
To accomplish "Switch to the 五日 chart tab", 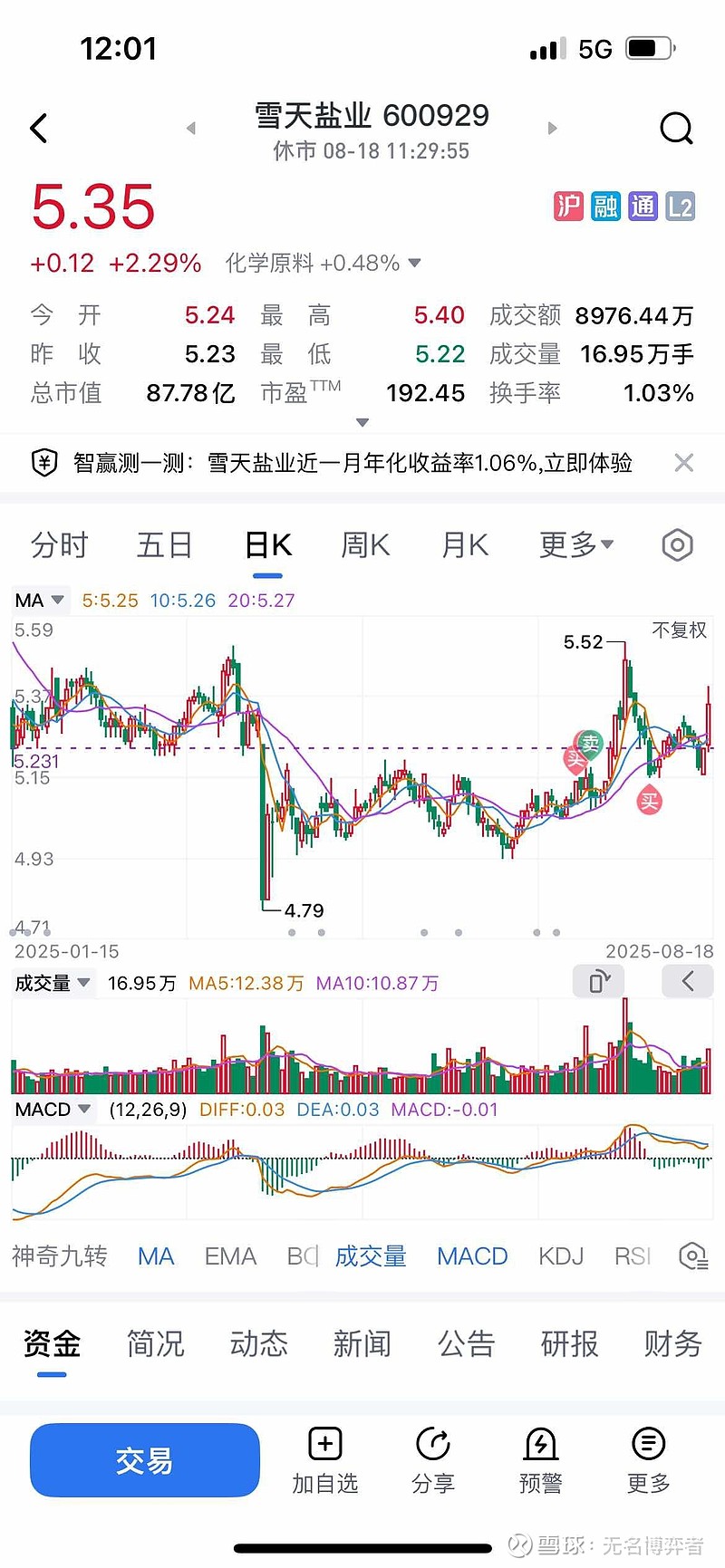I will [x=164, y=545].
